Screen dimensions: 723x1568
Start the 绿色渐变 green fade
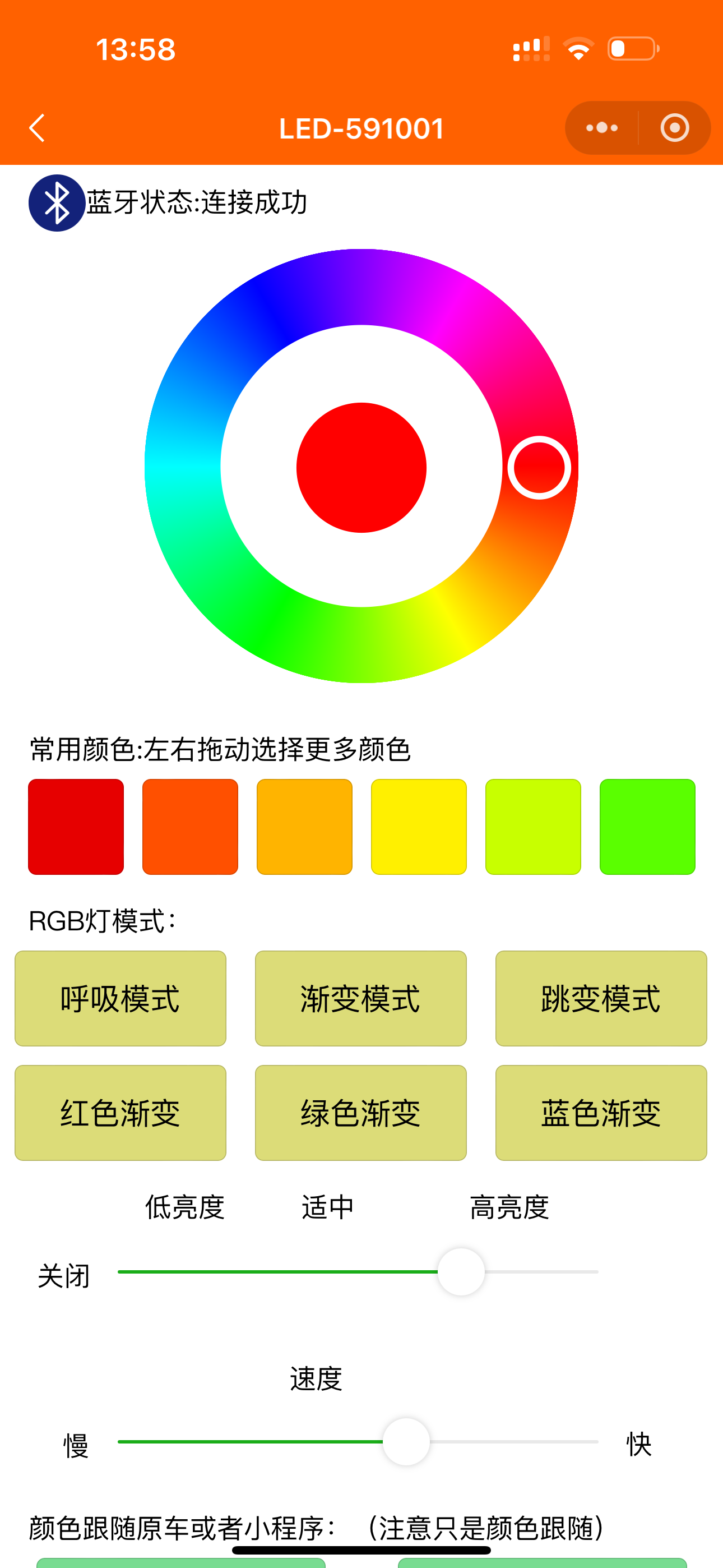point(361,1113)
